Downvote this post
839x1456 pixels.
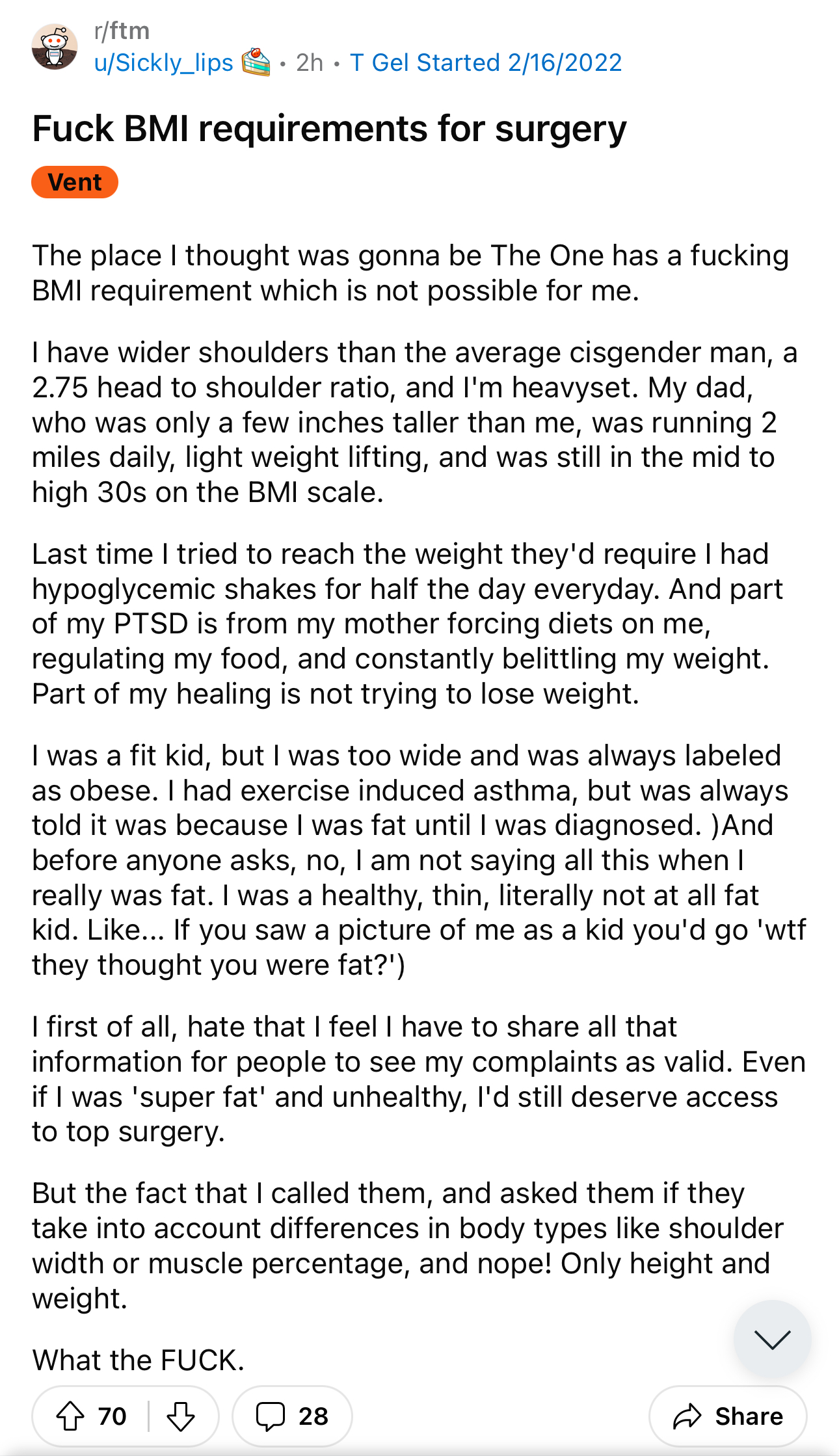click(180, 1416)
